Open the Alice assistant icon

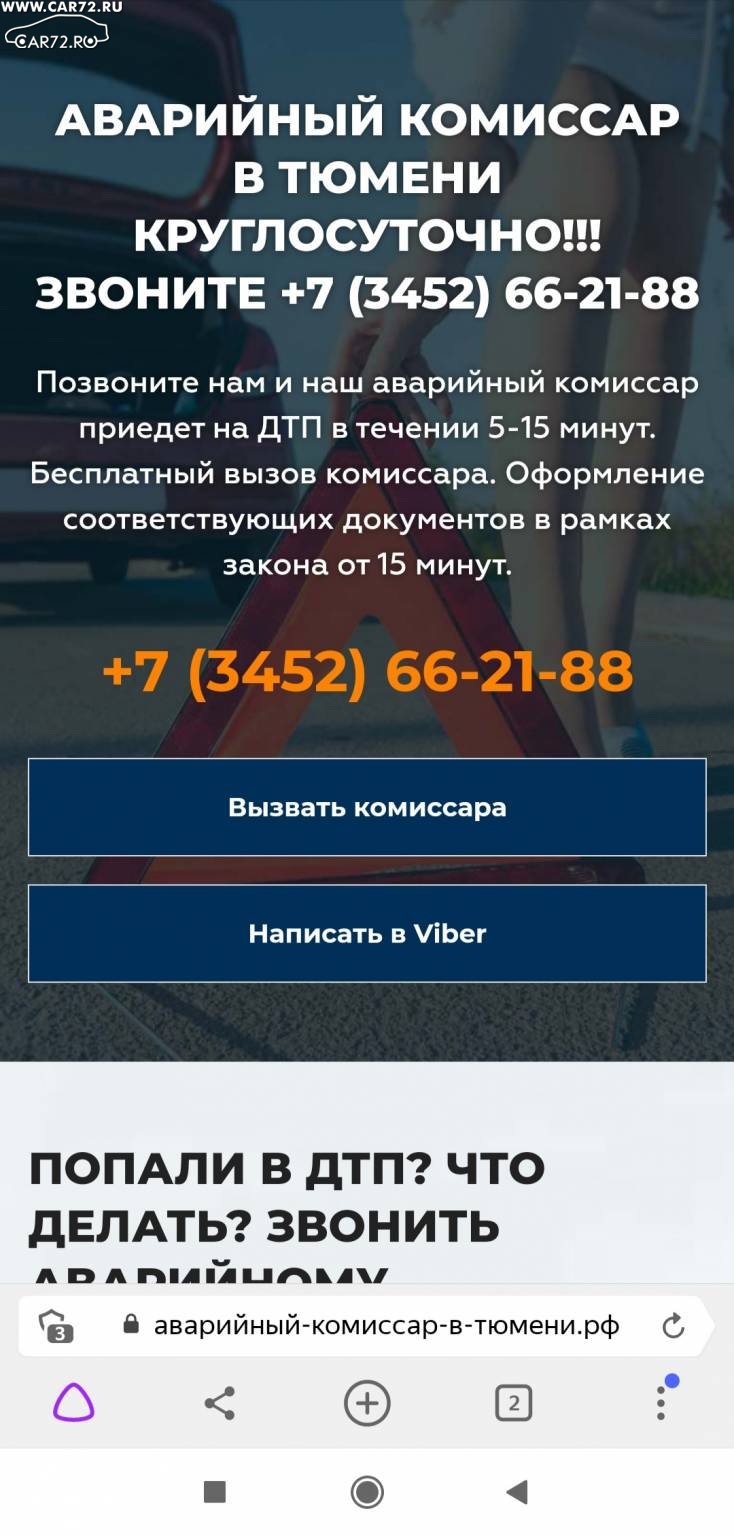74,1404
